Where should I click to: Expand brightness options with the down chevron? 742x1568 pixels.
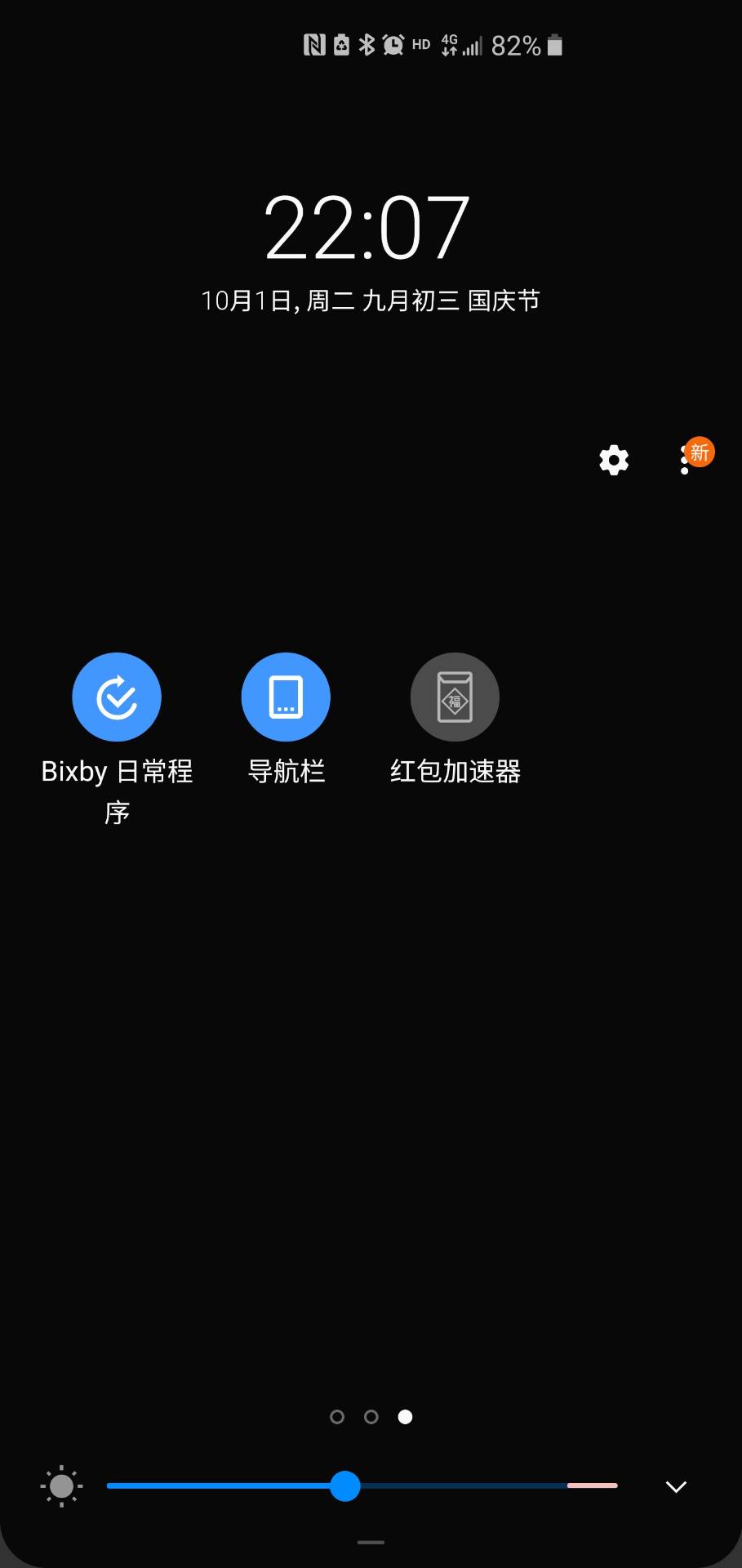(676, 1486)
